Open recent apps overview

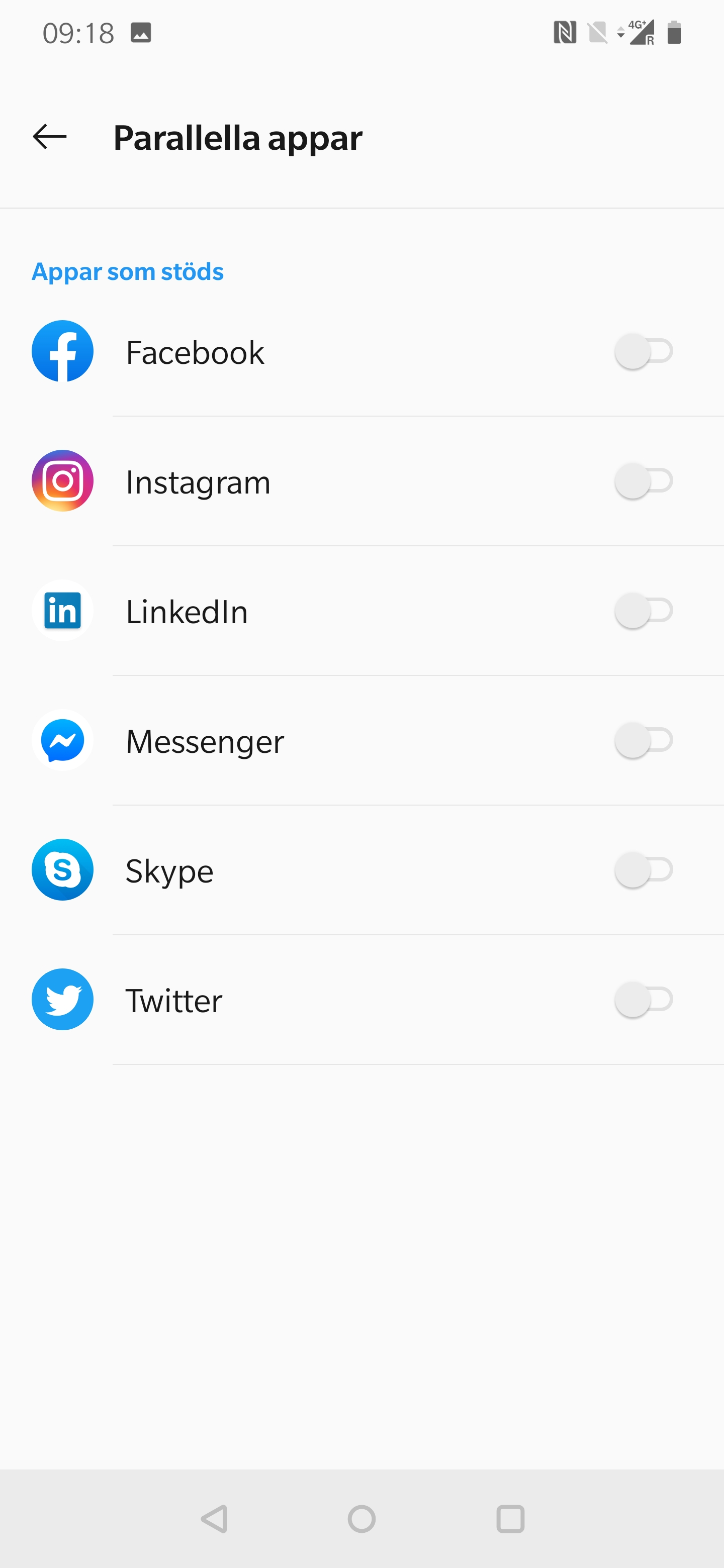click(x=510, y=1519)
